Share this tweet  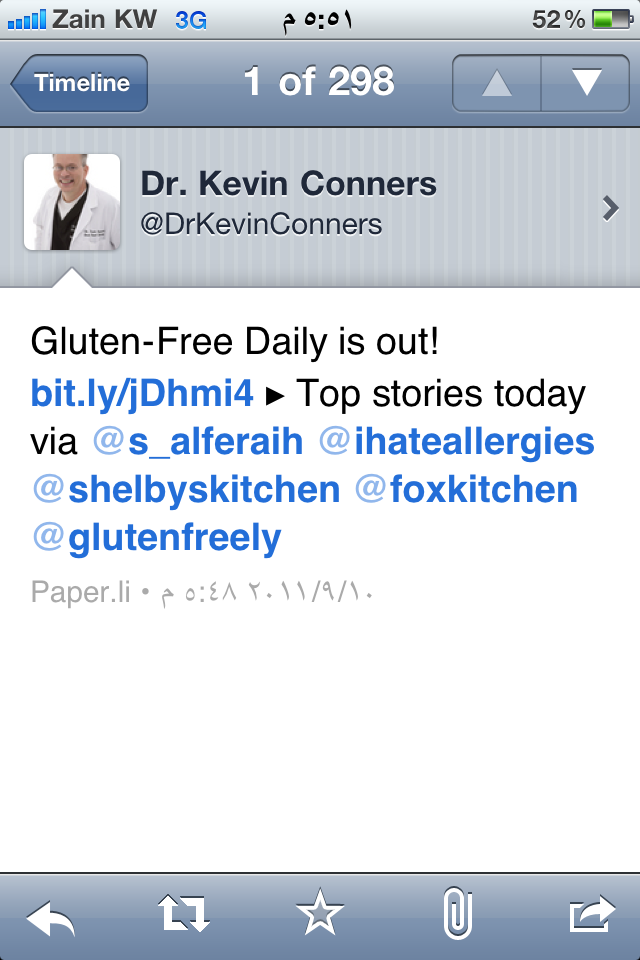(590, 915)
